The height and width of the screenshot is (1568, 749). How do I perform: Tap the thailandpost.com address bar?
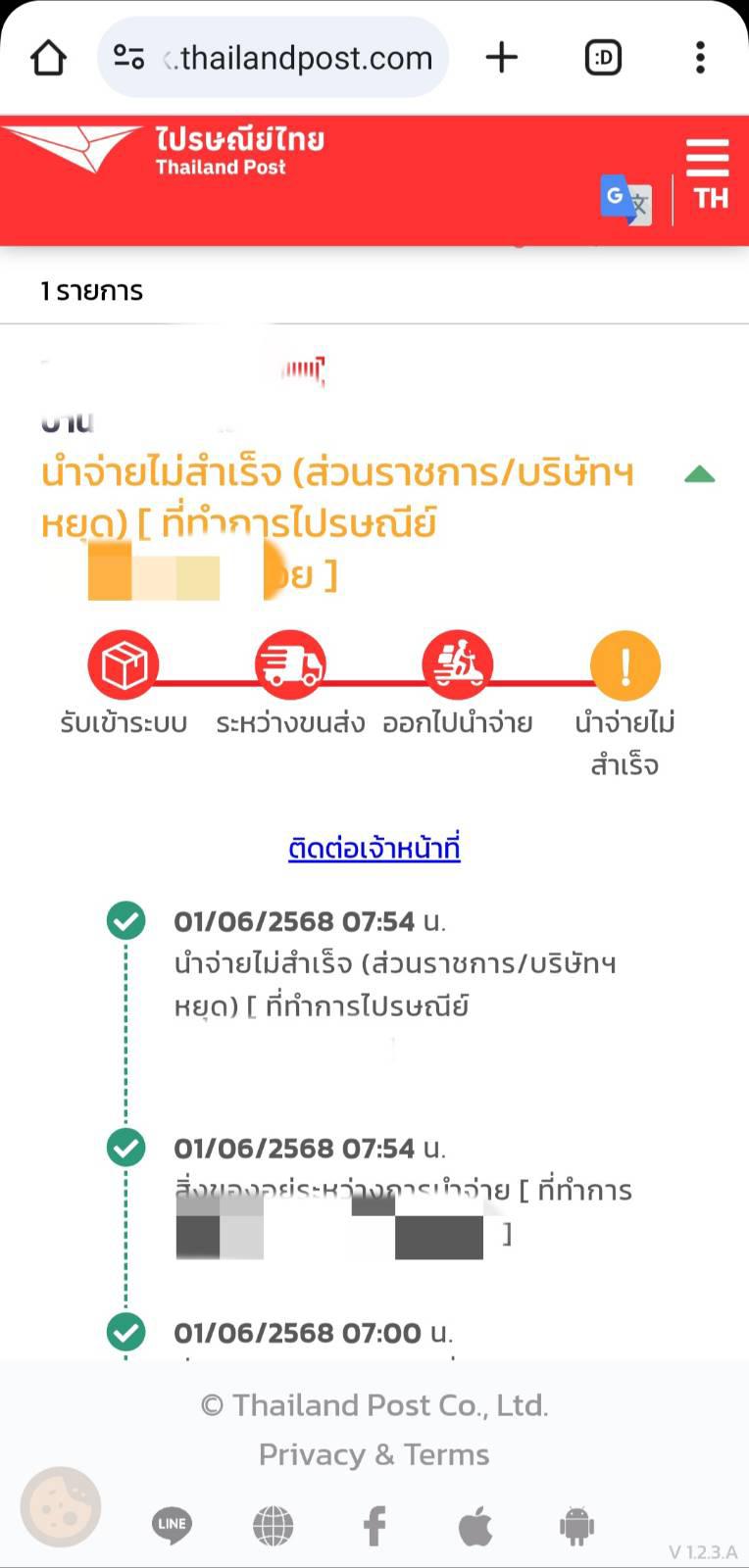(274, 58)
